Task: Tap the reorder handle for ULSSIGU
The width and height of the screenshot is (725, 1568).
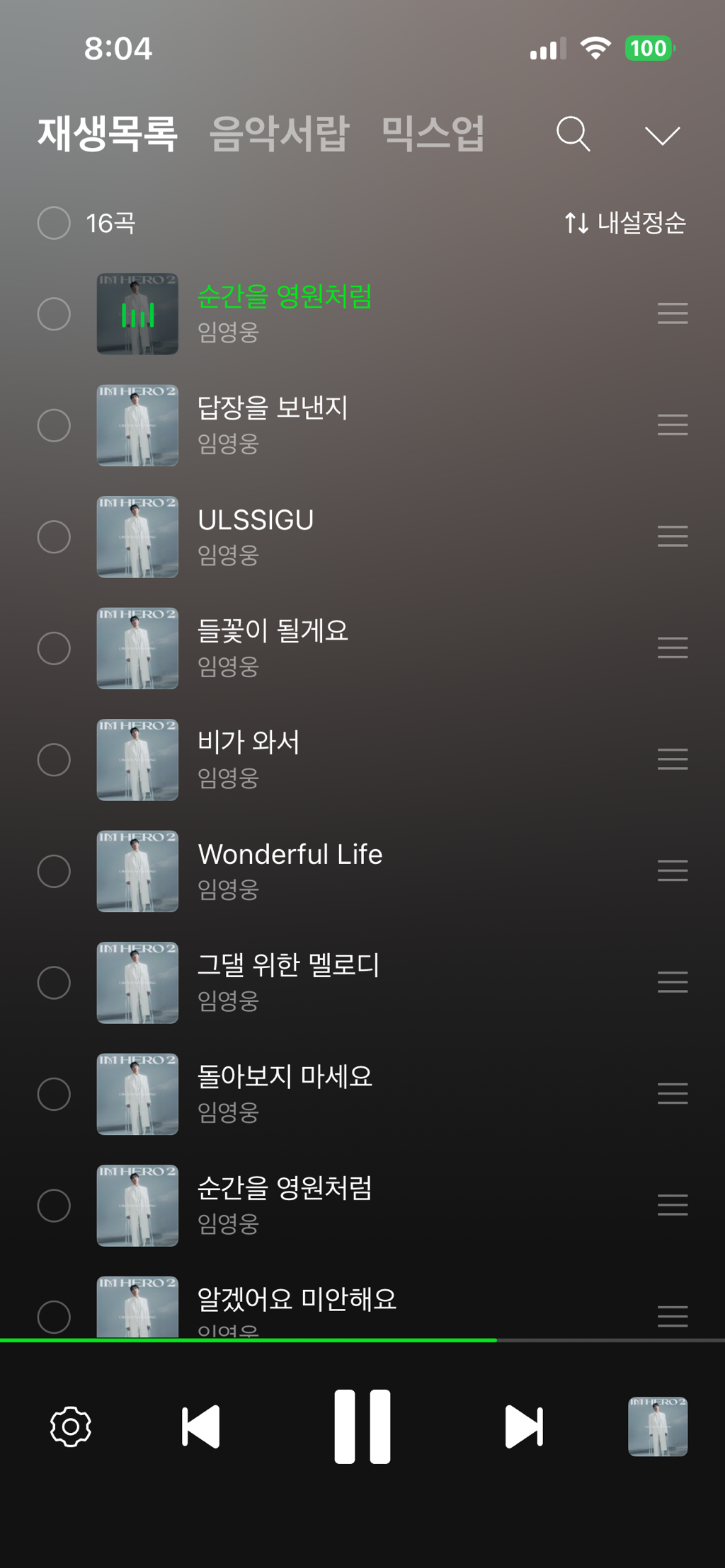Action: (x=673, y=536)
